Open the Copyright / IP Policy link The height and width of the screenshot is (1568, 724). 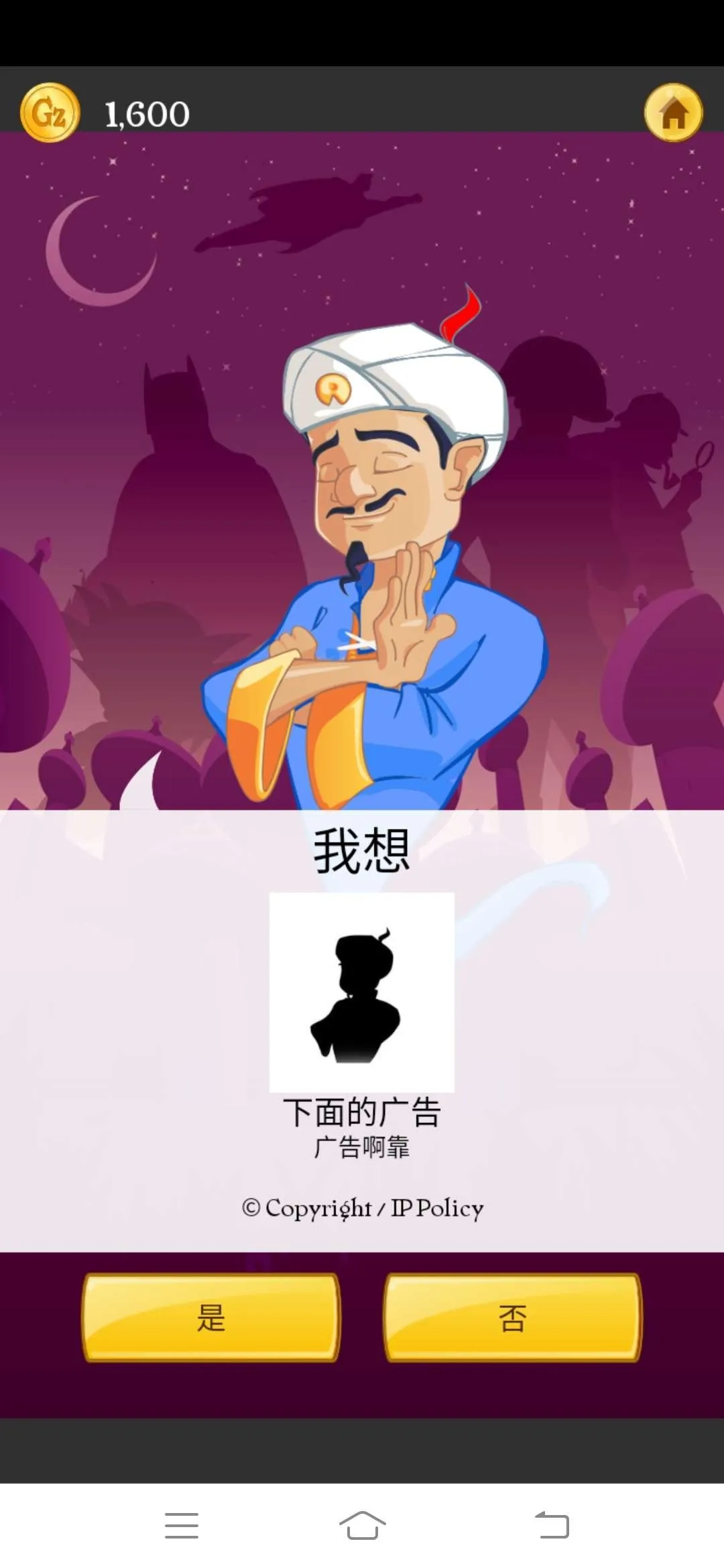pyautogui.click(x=363, y=1208)
